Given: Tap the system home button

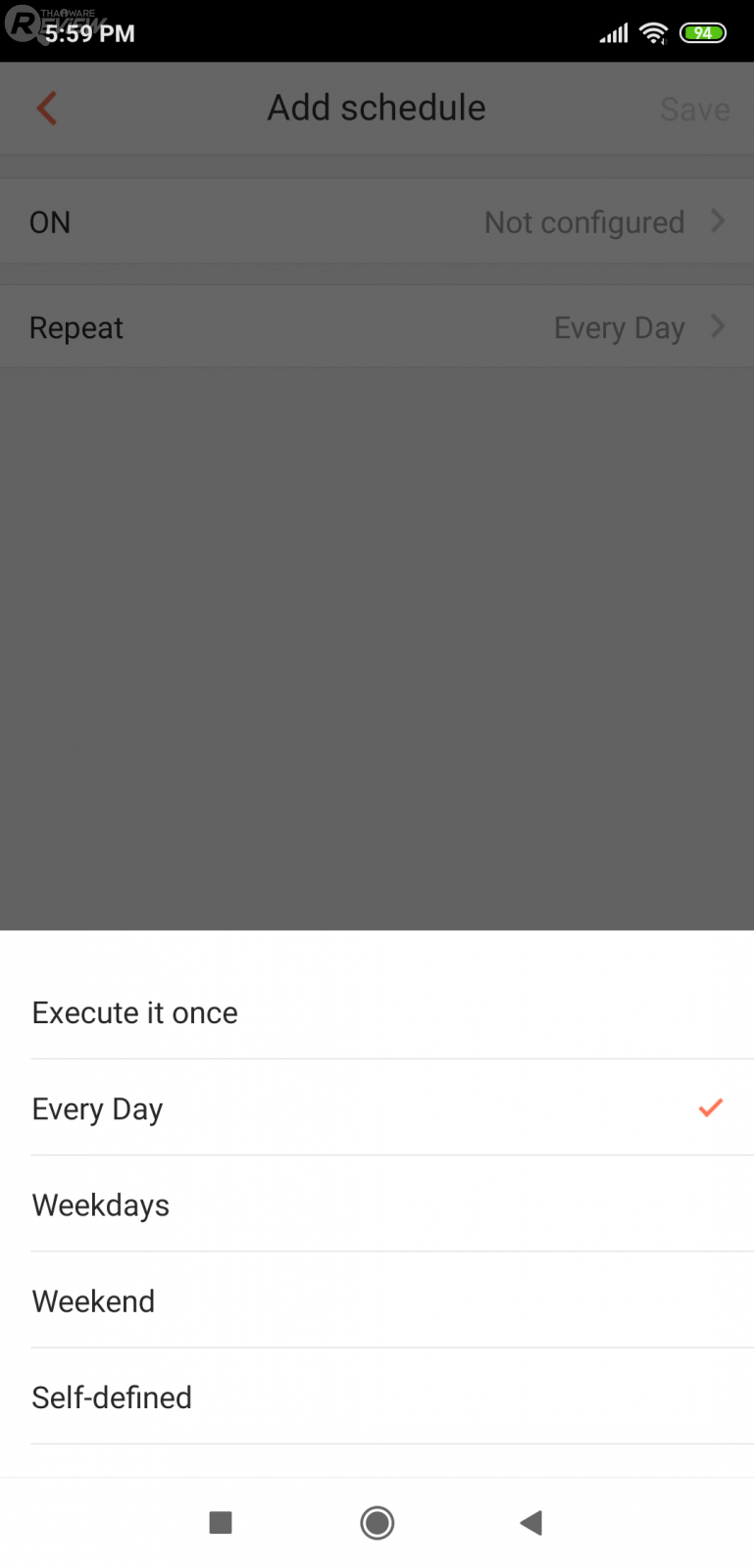Looking at the screenshot, I should click(377, 1522).
